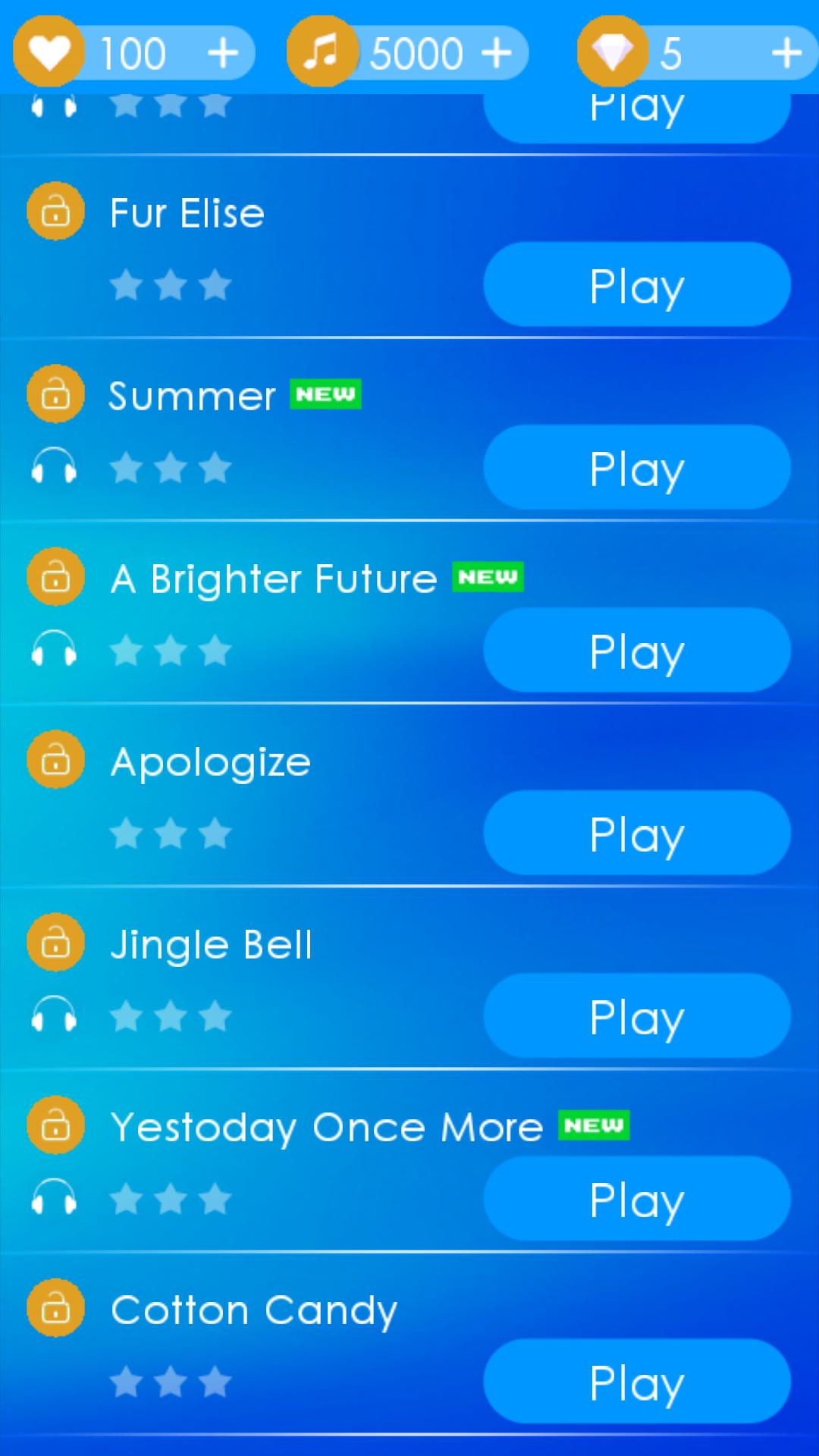Select the song title Jingle Bell
819x1456 pixels.
point(211,943)
